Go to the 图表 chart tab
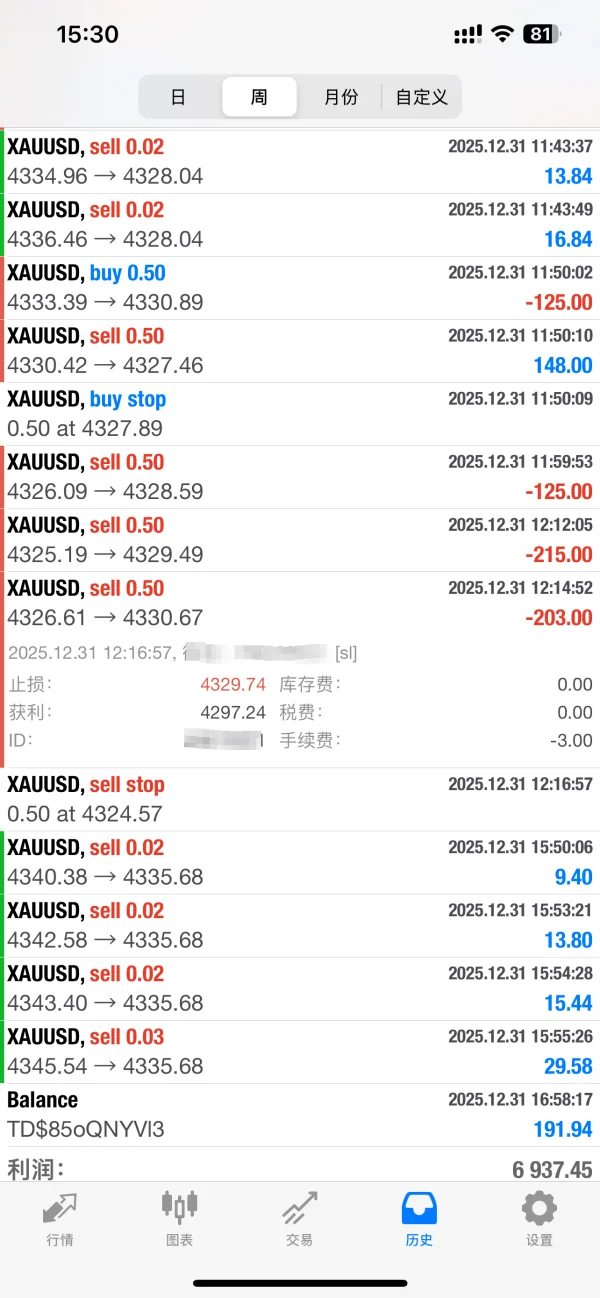Viewport: 600px width, 1298px height. (179, 1217)
